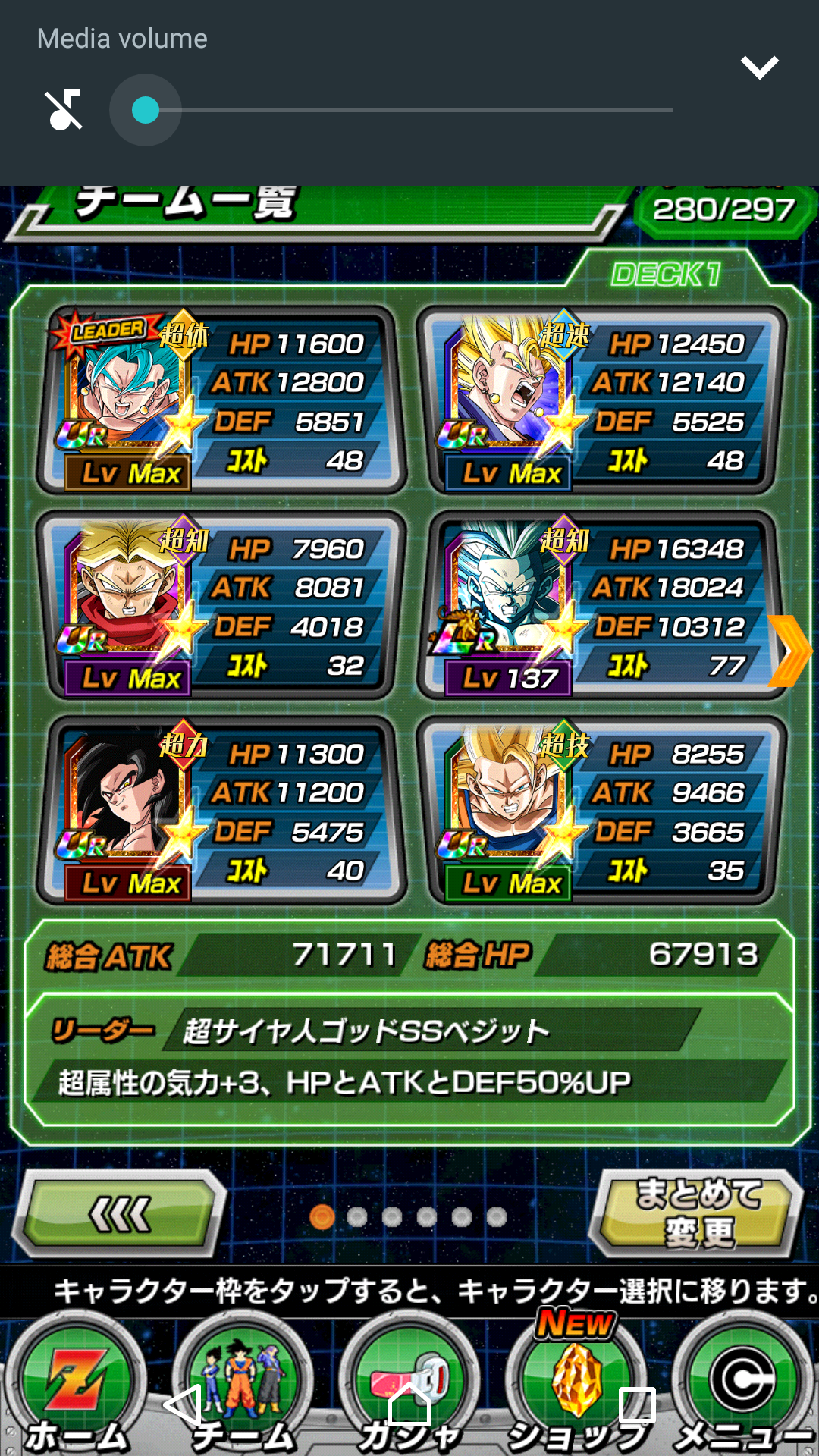Switch to the チーム tab
The width and height of the screenshot is (819, 1456).
coord(243,1388)
